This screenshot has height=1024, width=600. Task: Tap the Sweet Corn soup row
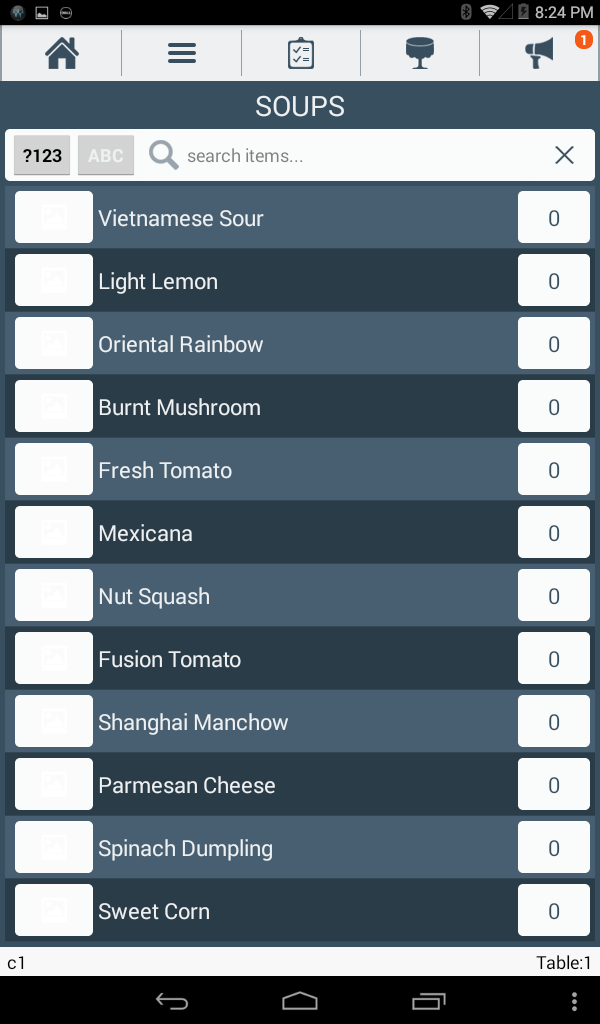(154, 911)
